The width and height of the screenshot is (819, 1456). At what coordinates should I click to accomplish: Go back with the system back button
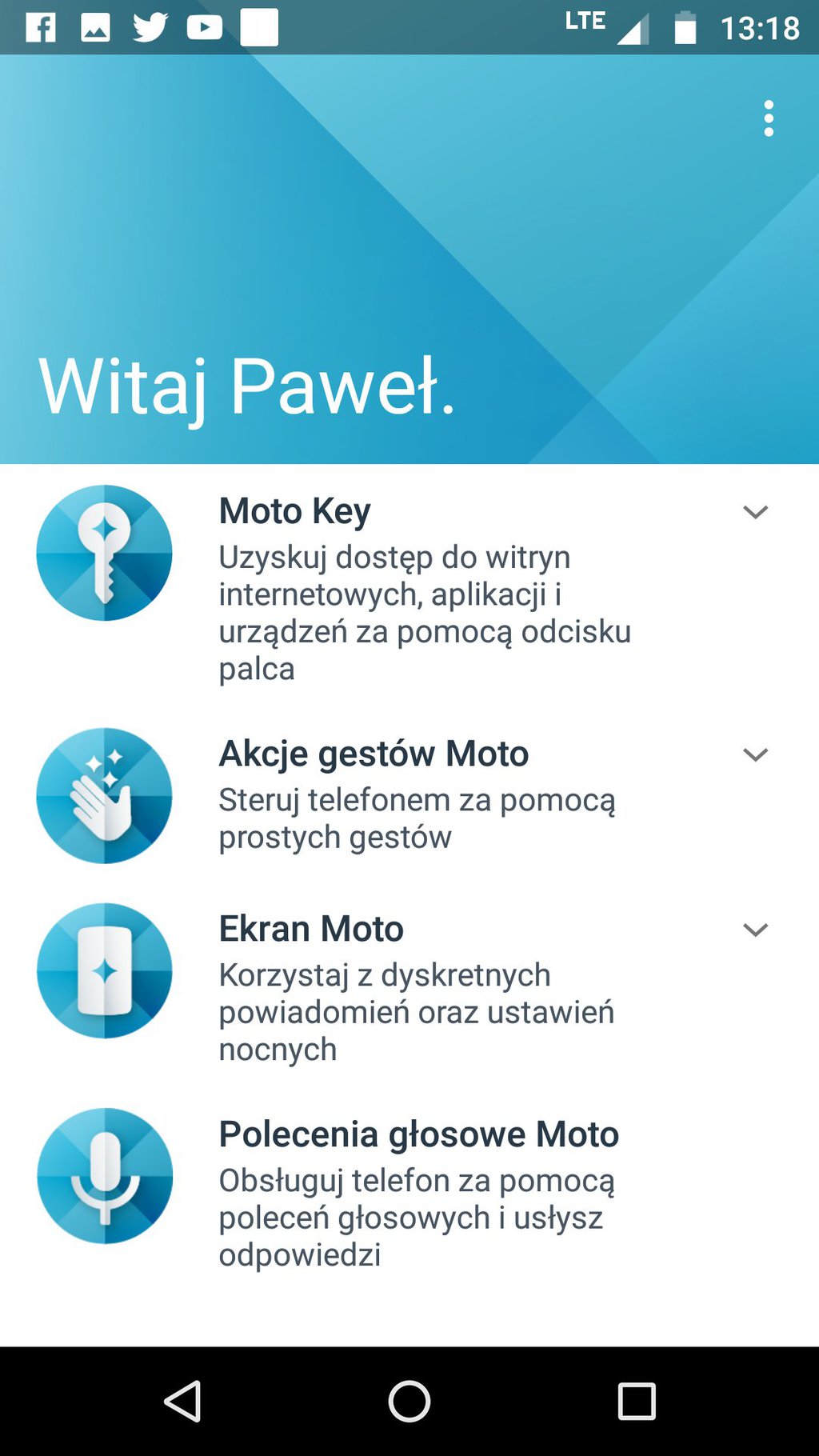[x=182, y=1401]
